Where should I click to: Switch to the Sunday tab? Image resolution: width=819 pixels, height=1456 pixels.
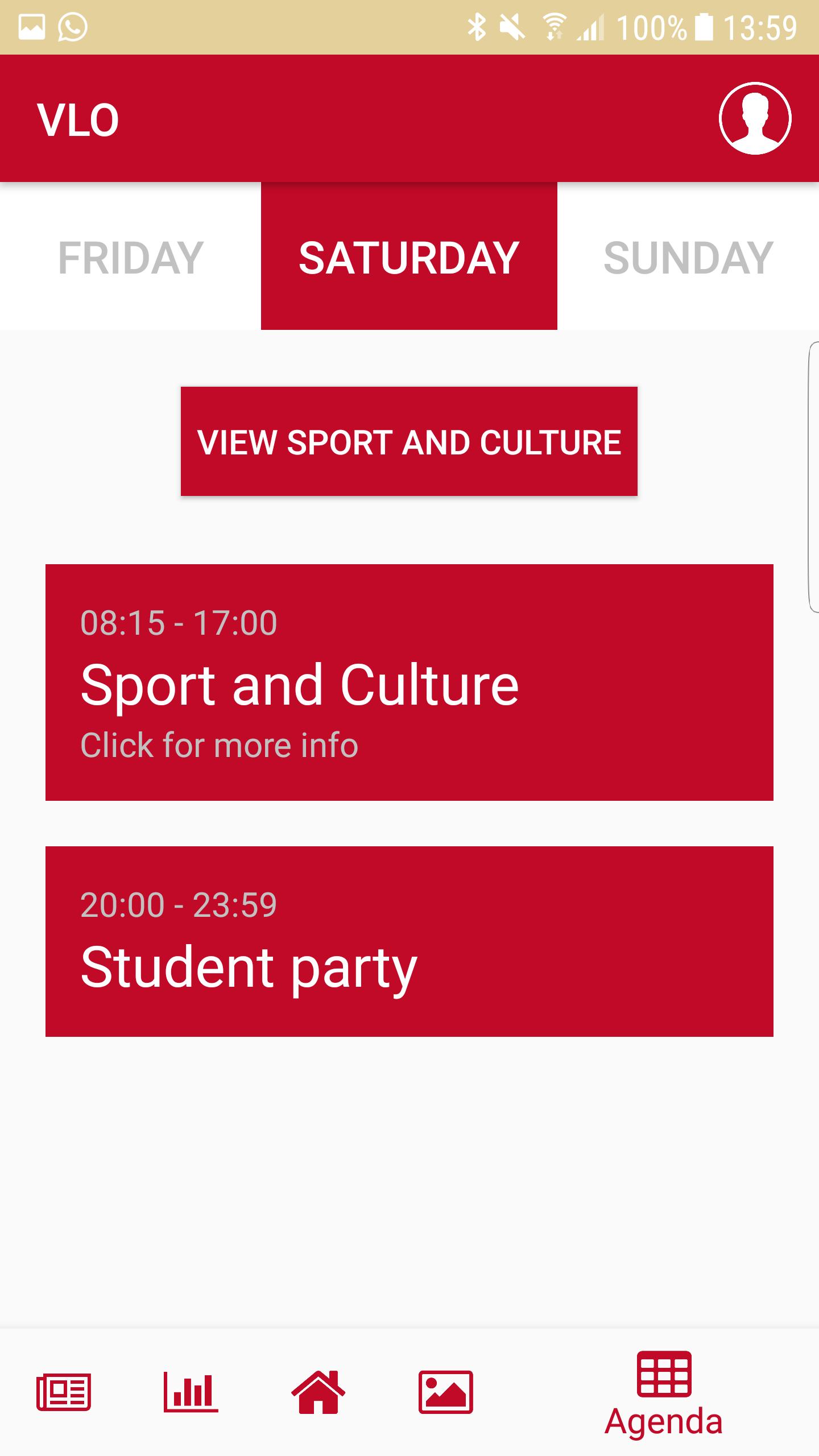point(688,257)
